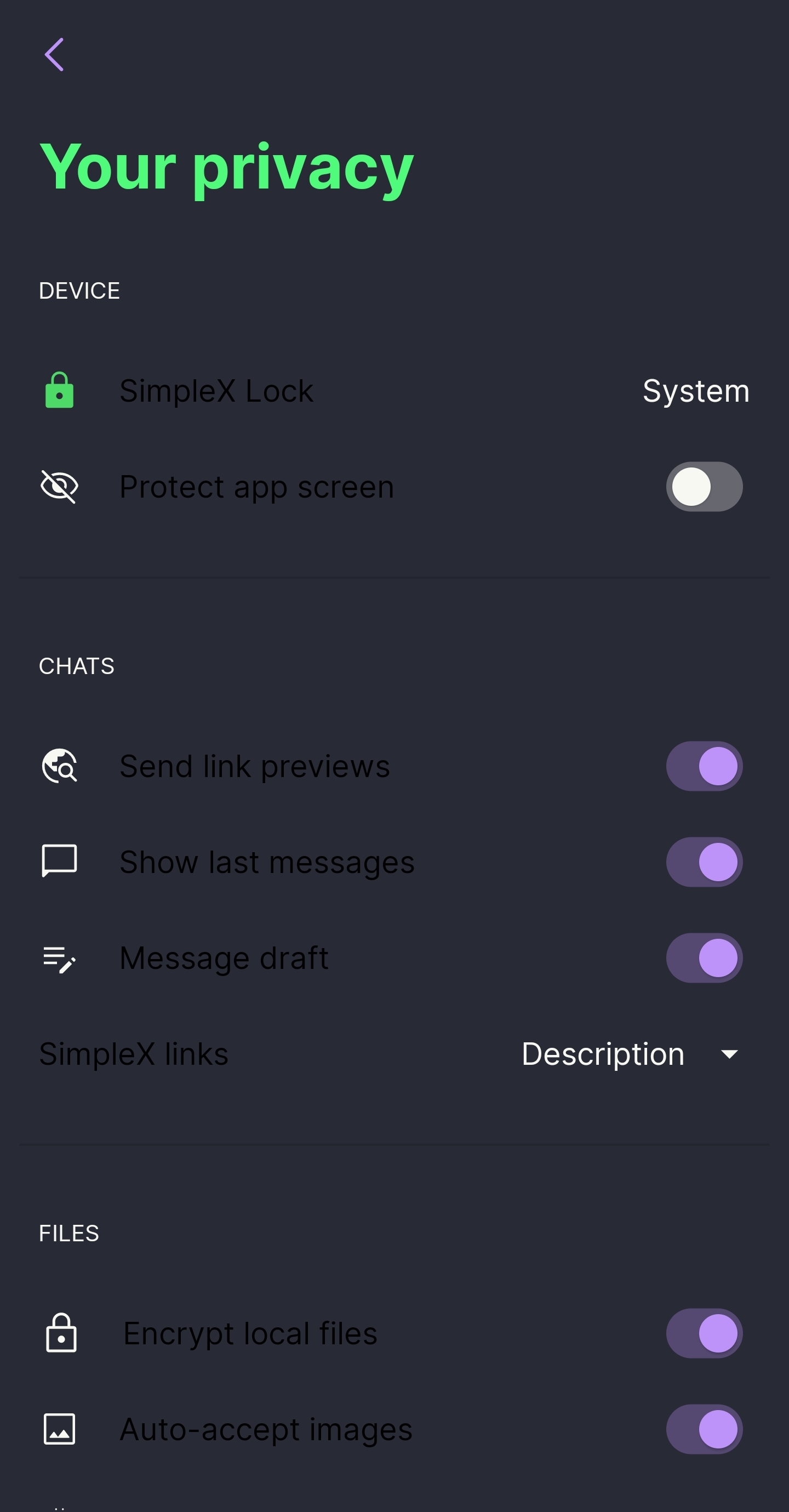This screenshot has height=1512, width=789.
Task: Enable Protect app screen
Action: pyautogui.click(x=704, y=487)
